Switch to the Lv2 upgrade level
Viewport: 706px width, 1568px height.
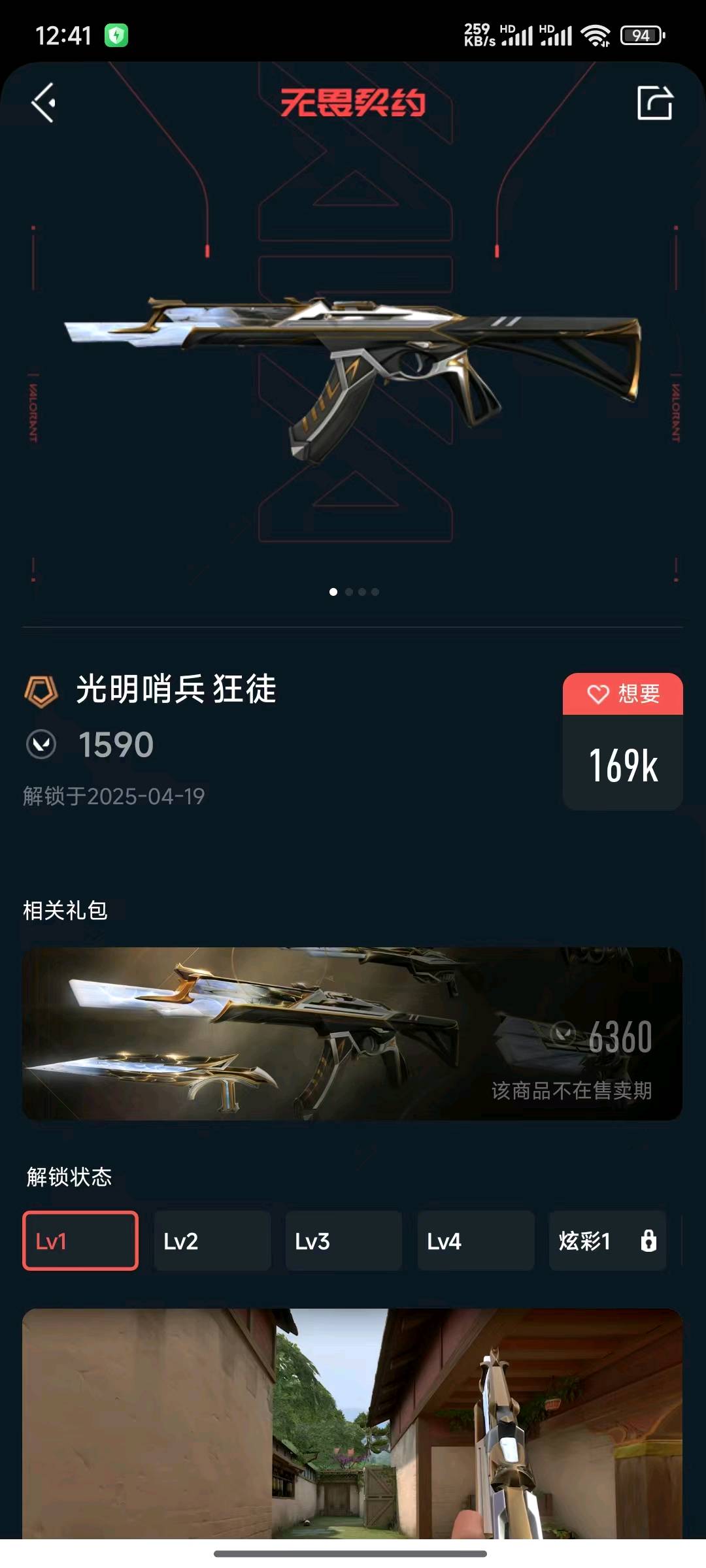pyautogui.click(x=212, y=1240)
